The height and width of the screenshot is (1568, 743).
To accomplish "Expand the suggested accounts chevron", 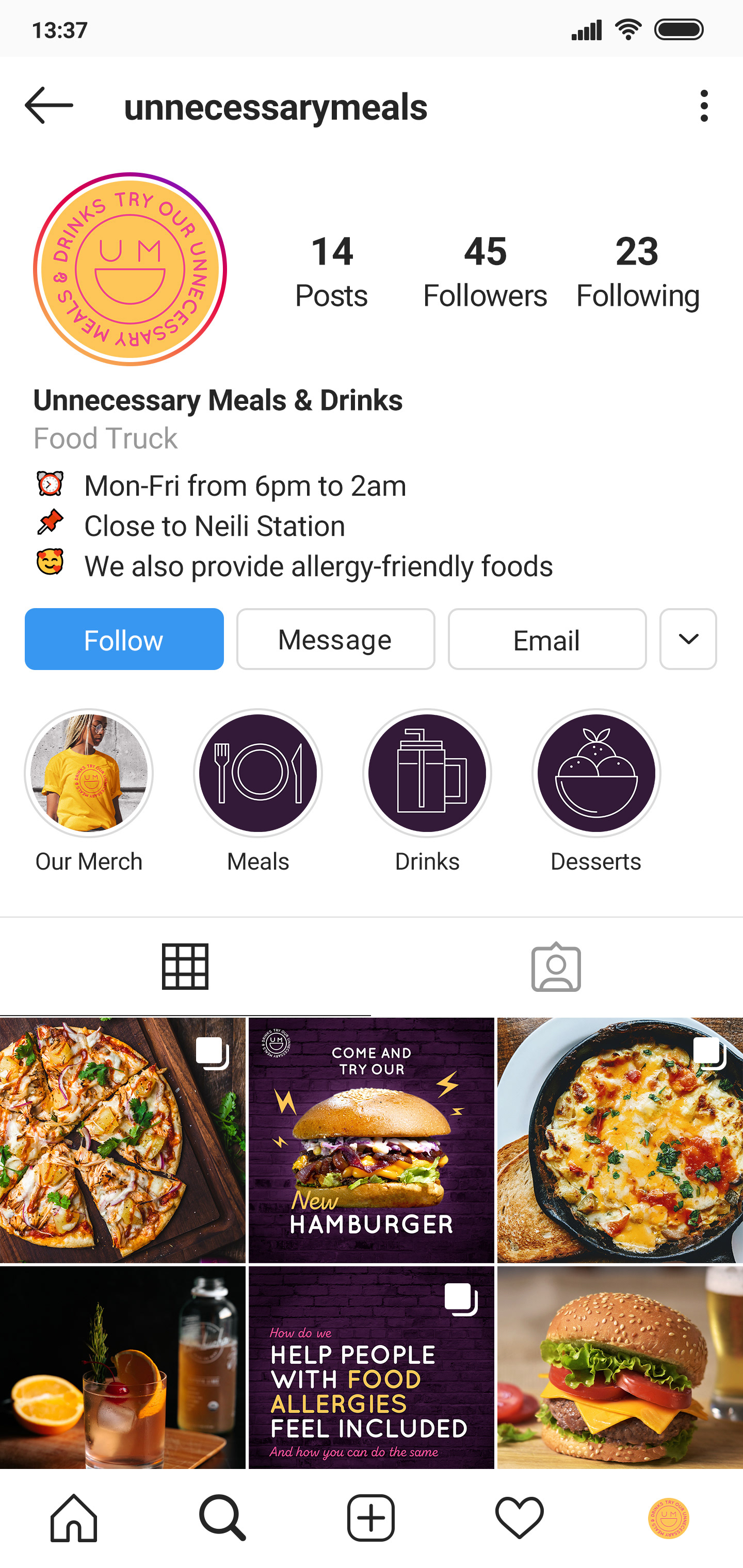I will (688, 639).
